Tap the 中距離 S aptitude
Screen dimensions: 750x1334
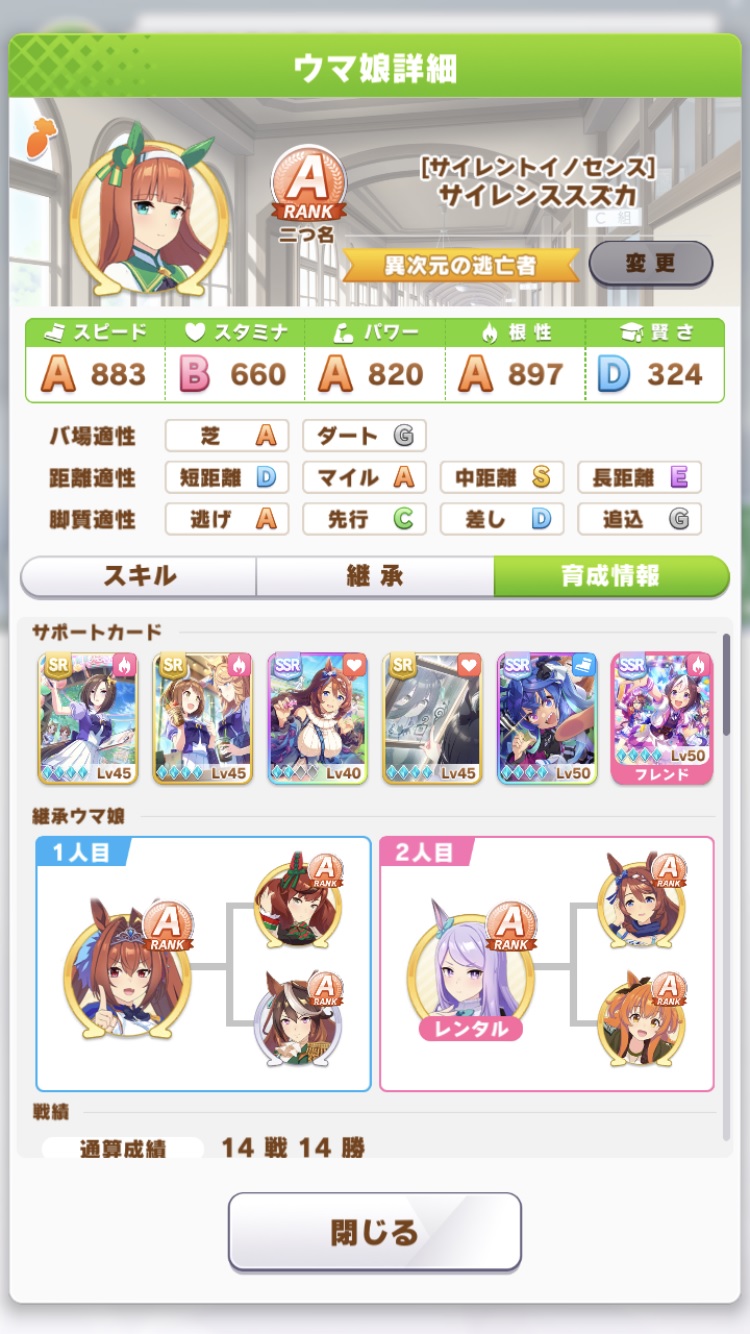pyautogui.click(x=502, y=478)
